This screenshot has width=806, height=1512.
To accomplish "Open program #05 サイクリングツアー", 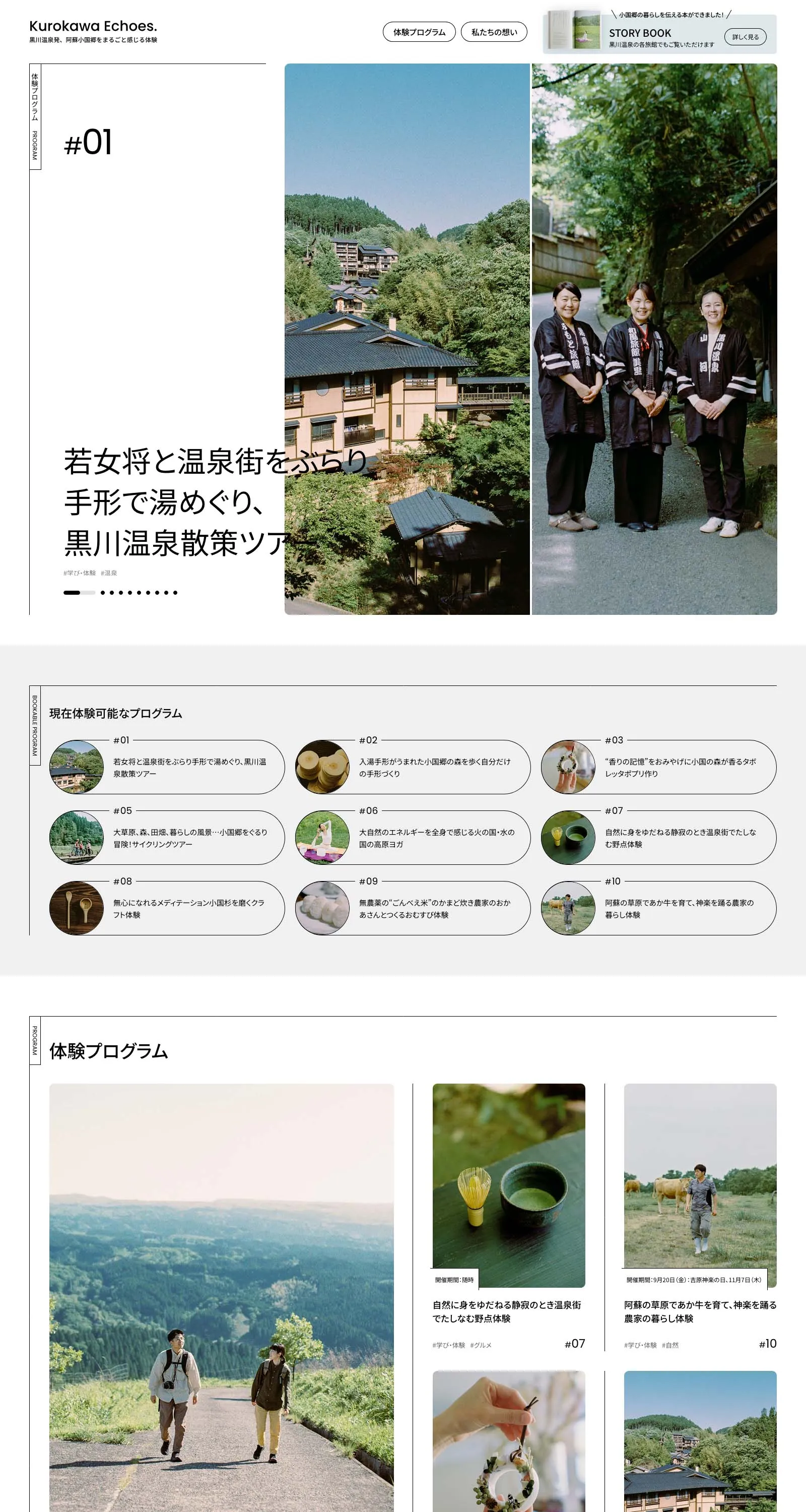I will click(x=167, y=838).
